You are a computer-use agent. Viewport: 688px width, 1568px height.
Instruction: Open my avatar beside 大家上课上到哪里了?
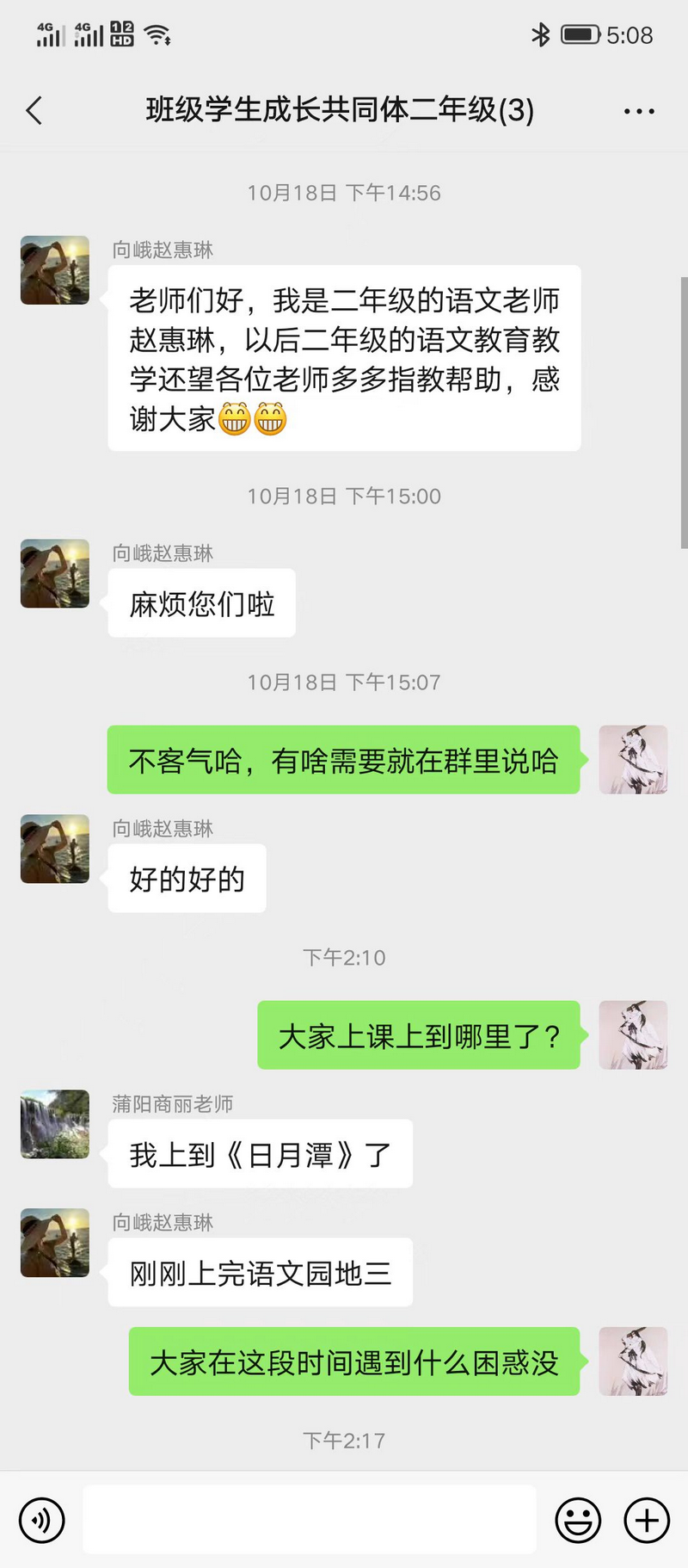pos(633,1034)
